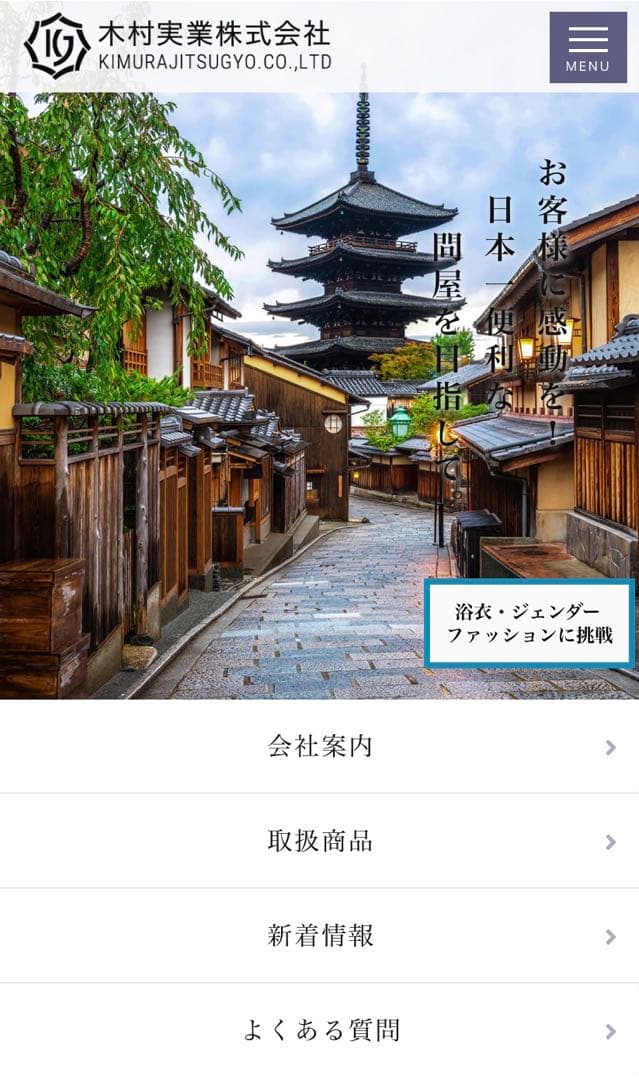Open the 浴衣・ジェンダーファッションに挑戦 banner
The width and height of the screenshot is (639, 1080).
529,623
